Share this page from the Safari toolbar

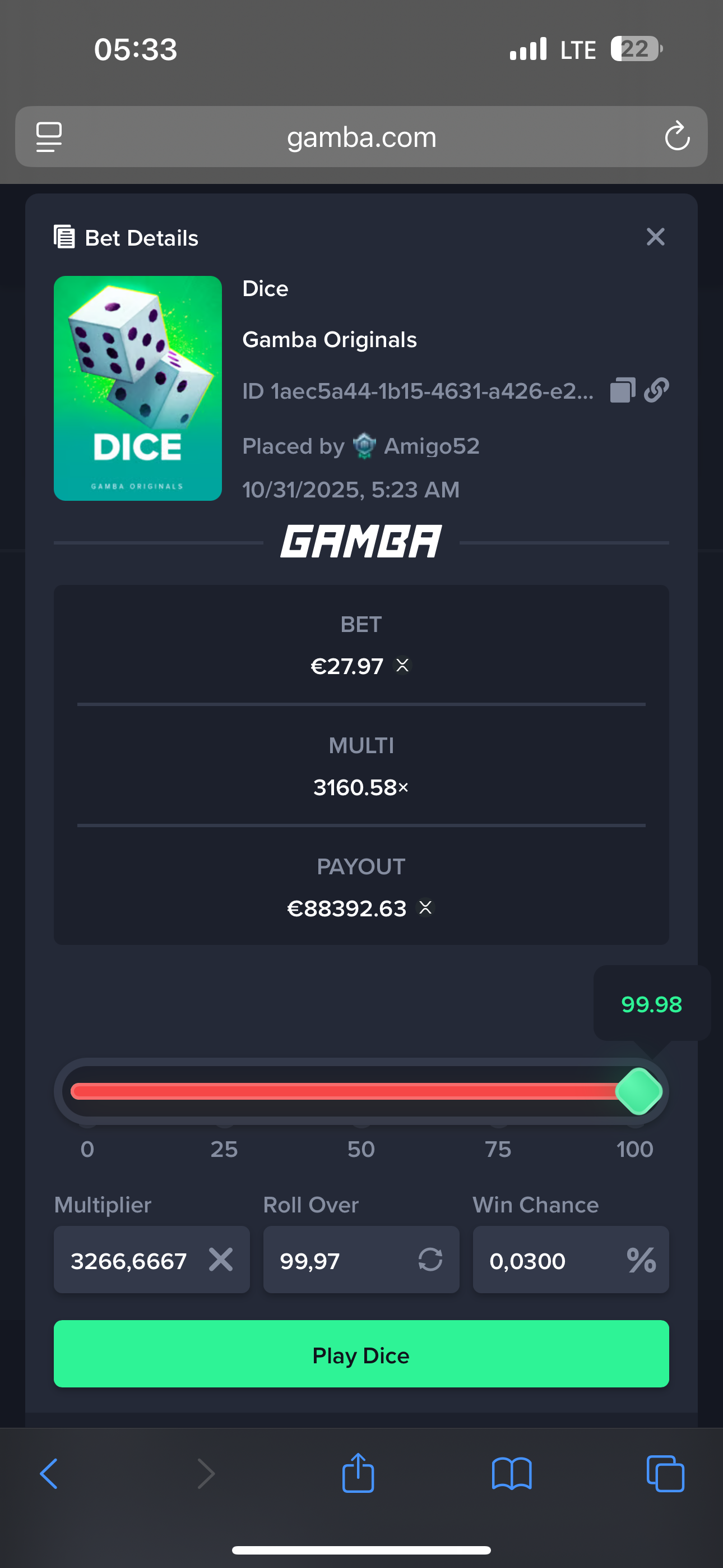coord(358,1473)
